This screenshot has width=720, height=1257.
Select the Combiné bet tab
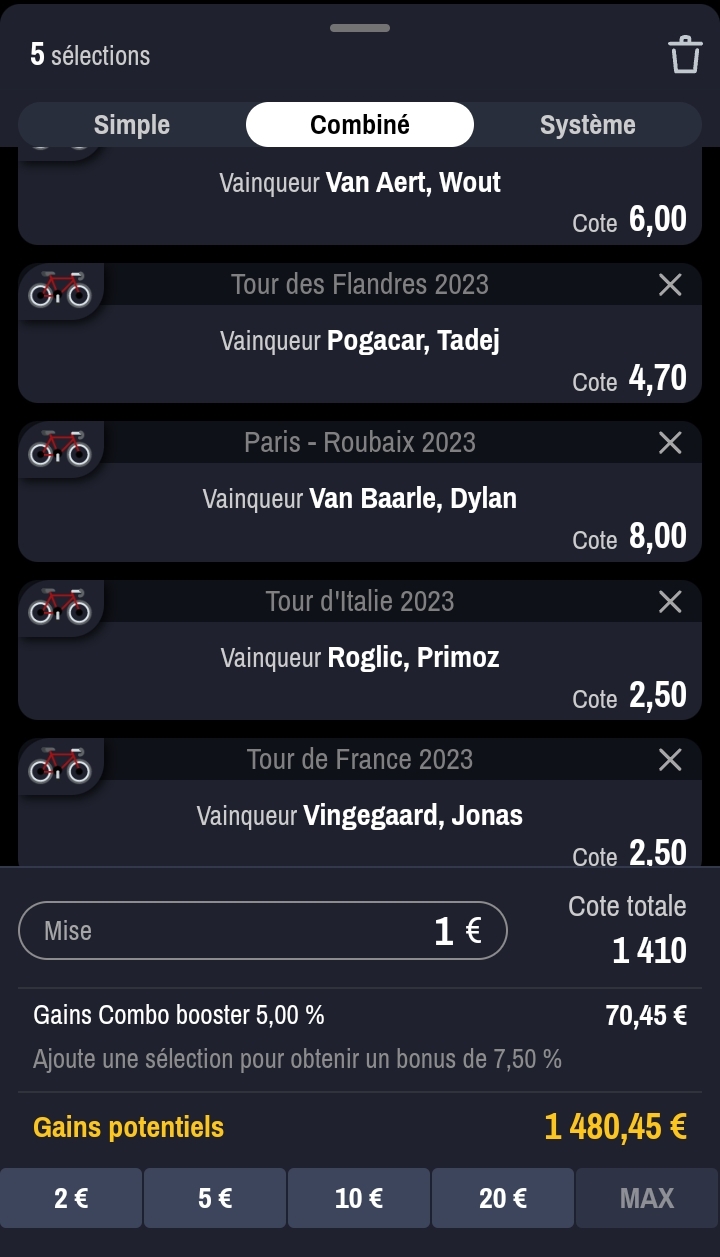tap(360, 125)
